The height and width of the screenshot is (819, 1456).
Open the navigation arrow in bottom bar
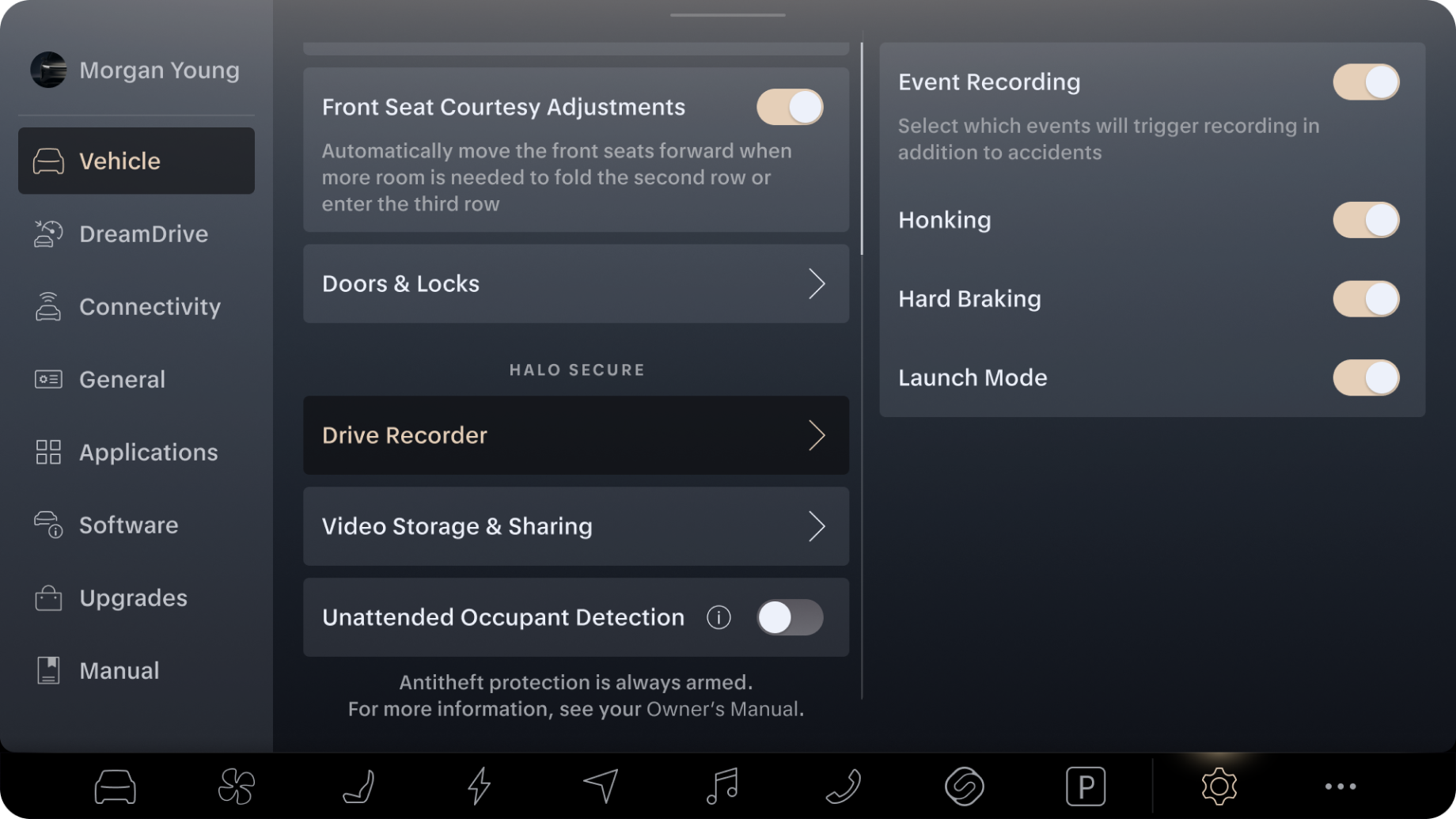pos(601,787)
